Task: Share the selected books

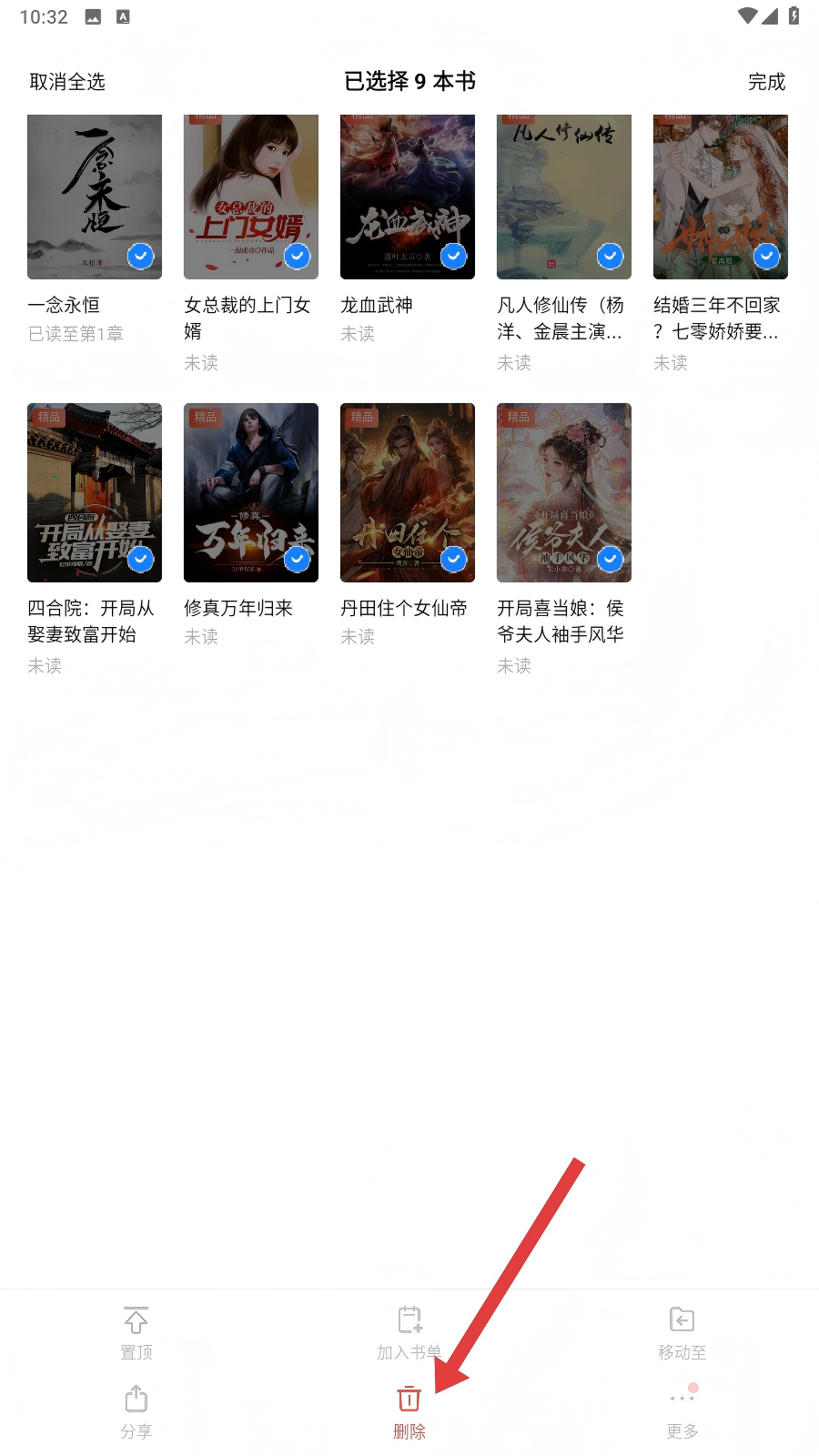Action: pos(136,1411)
